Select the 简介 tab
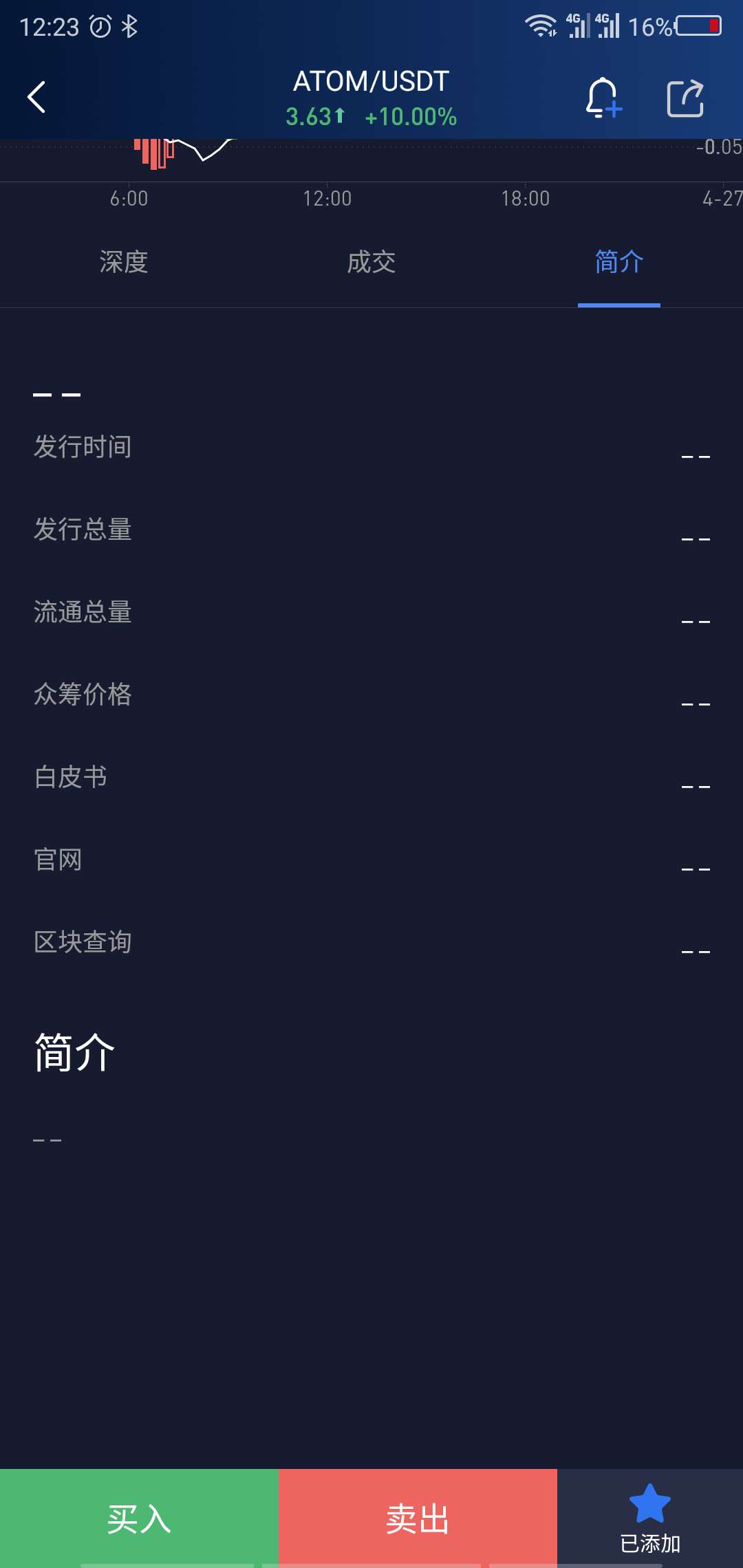Screen dimensions: 743x1568 click(619, 262)
